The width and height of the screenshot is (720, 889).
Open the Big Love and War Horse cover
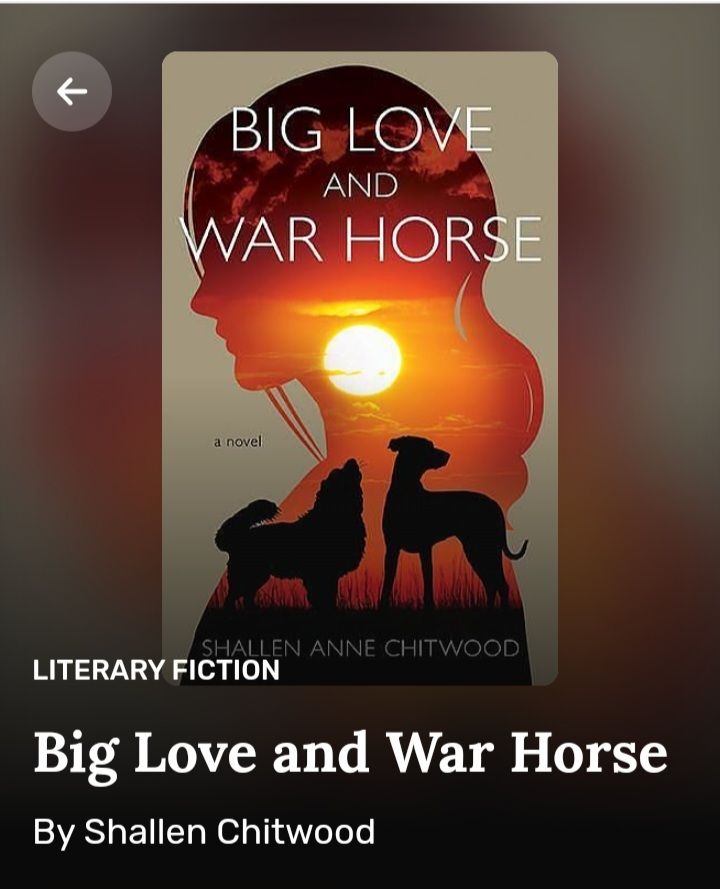(x=359, y=368)
